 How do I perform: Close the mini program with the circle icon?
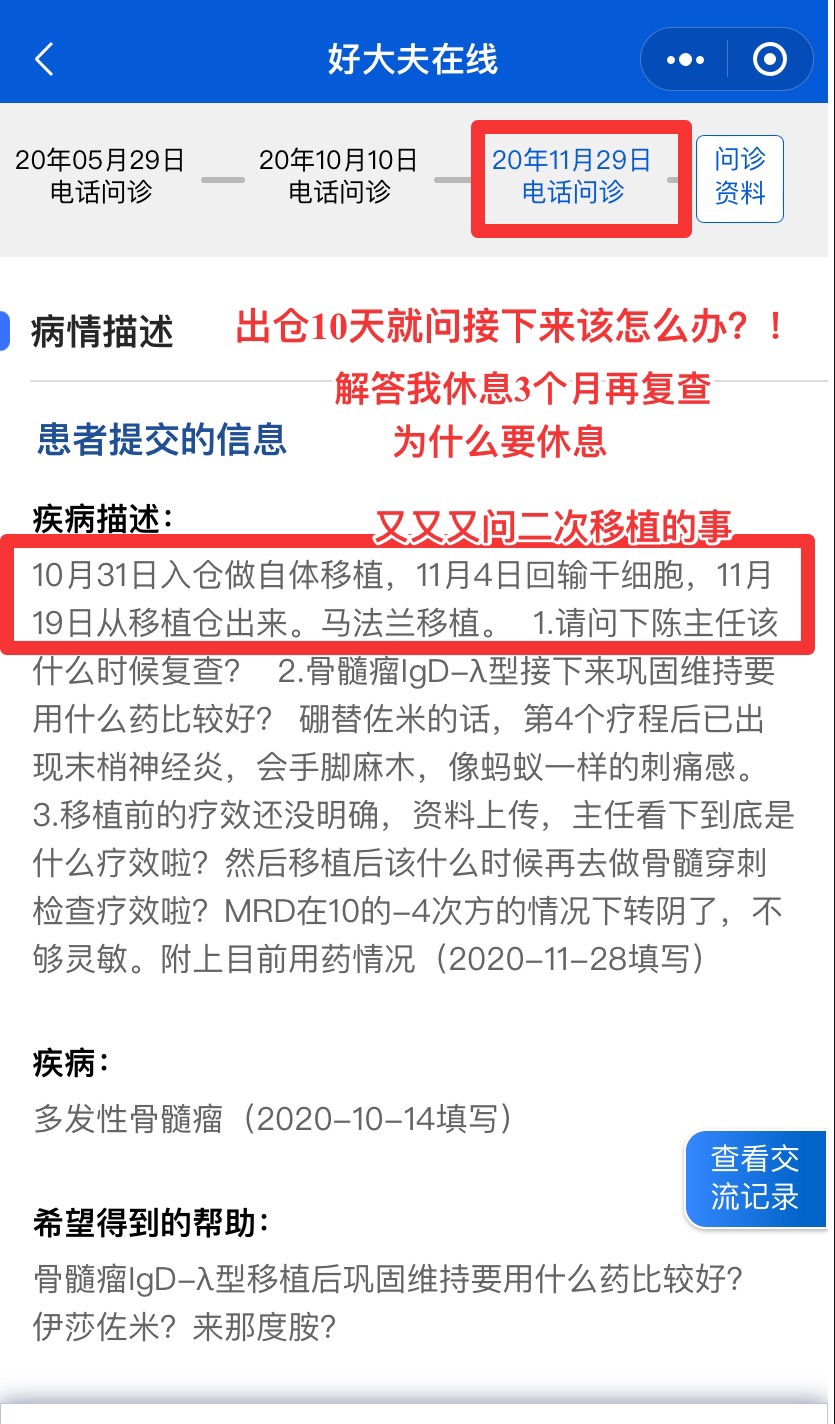tap(769, 60)
